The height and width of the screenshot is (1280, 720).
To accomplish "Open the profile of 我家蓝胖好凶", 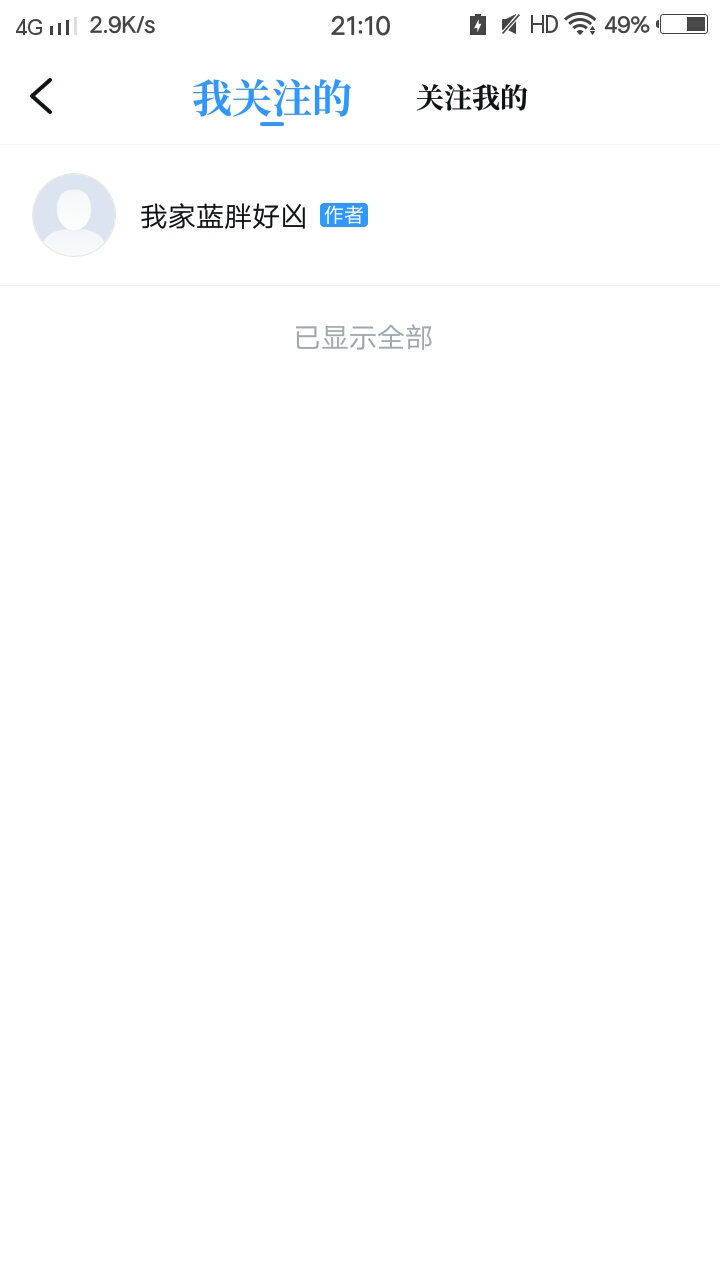I will tap(223, 216).
